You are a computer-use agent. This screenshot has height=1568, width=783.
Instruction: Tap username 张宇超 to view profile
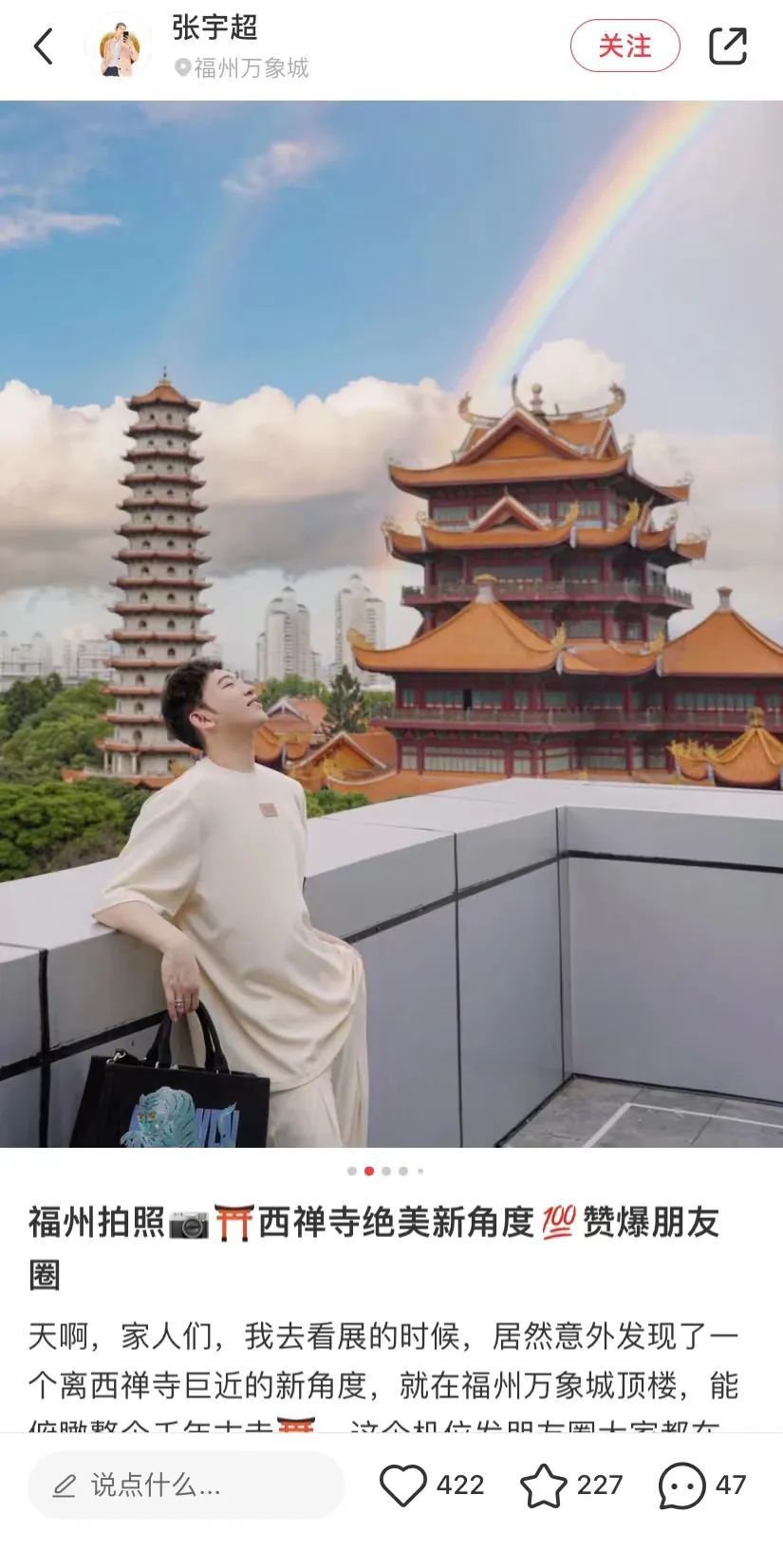click(214, 30)
